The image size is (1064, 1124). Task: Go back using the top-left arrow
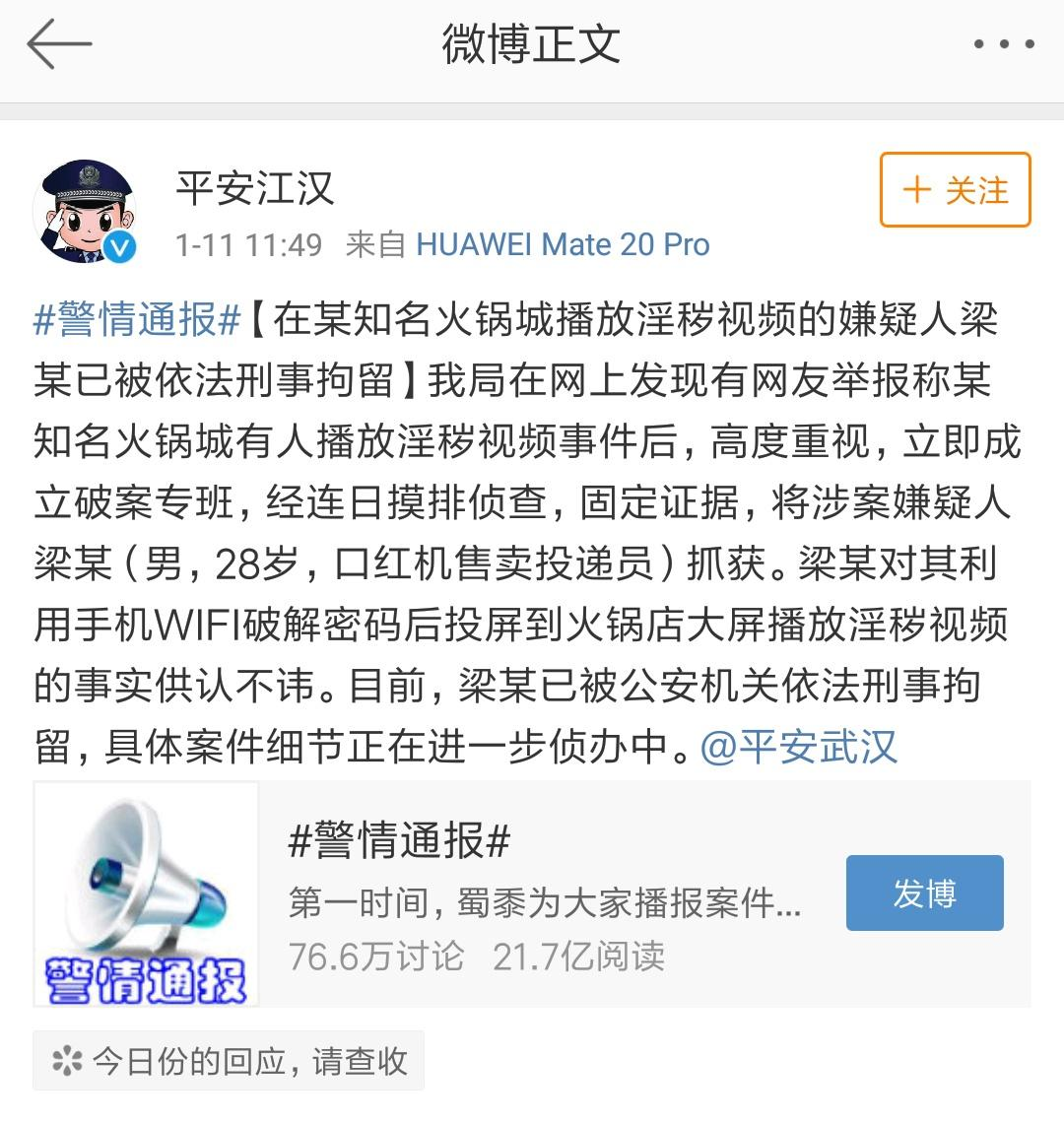coord(59,45)
